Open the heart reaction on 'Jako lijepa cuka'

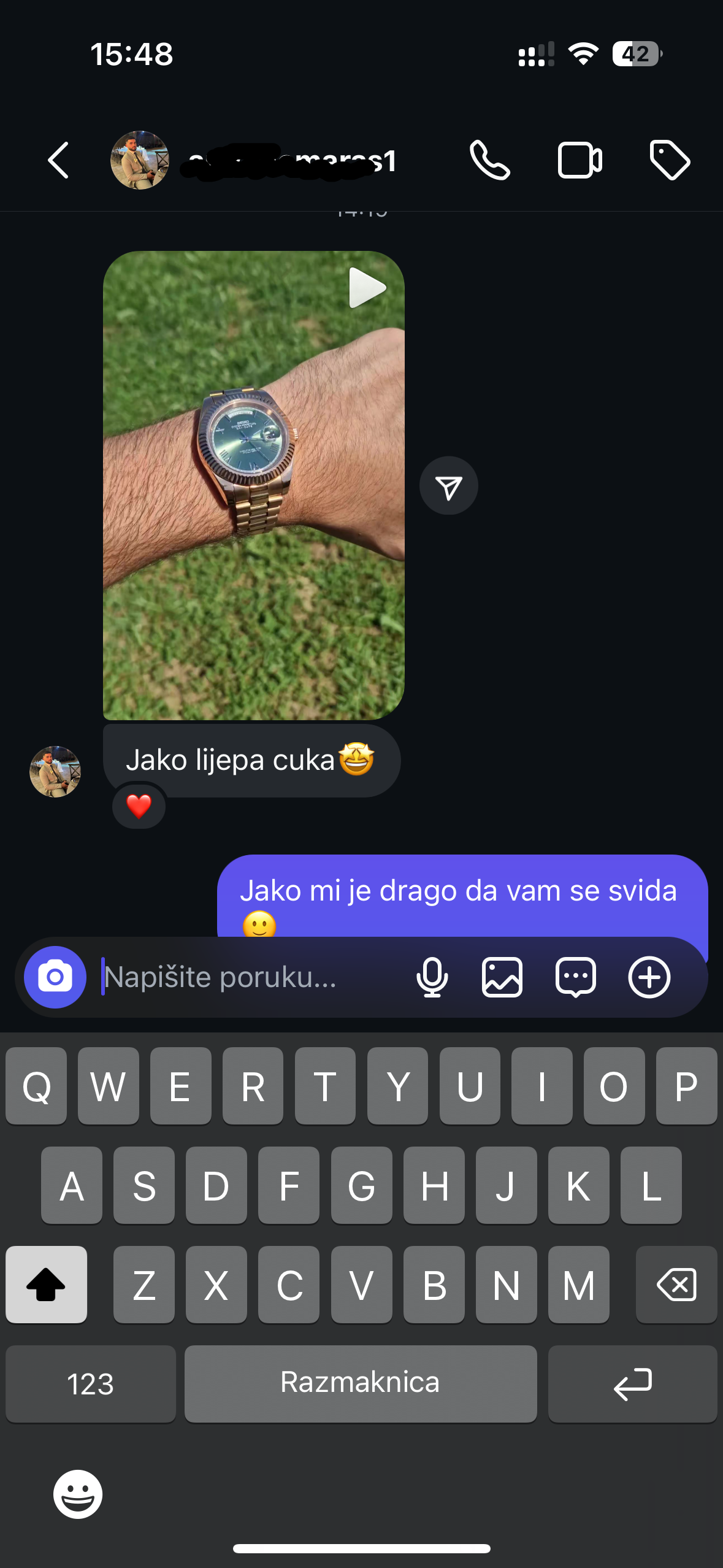[139, 806]
